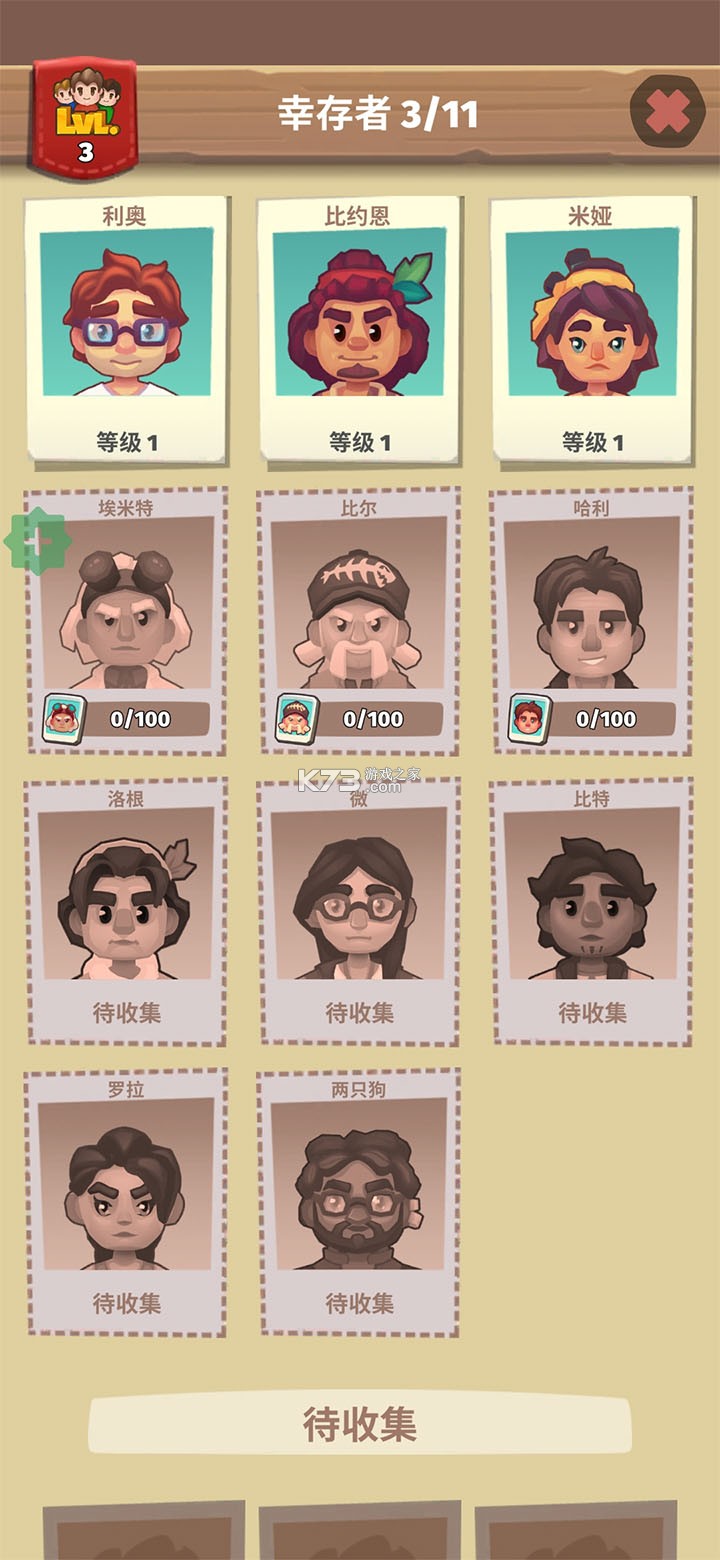Tap the LVL 3 group badge icon
720x1560 pixels.
[x=85, y=110]
